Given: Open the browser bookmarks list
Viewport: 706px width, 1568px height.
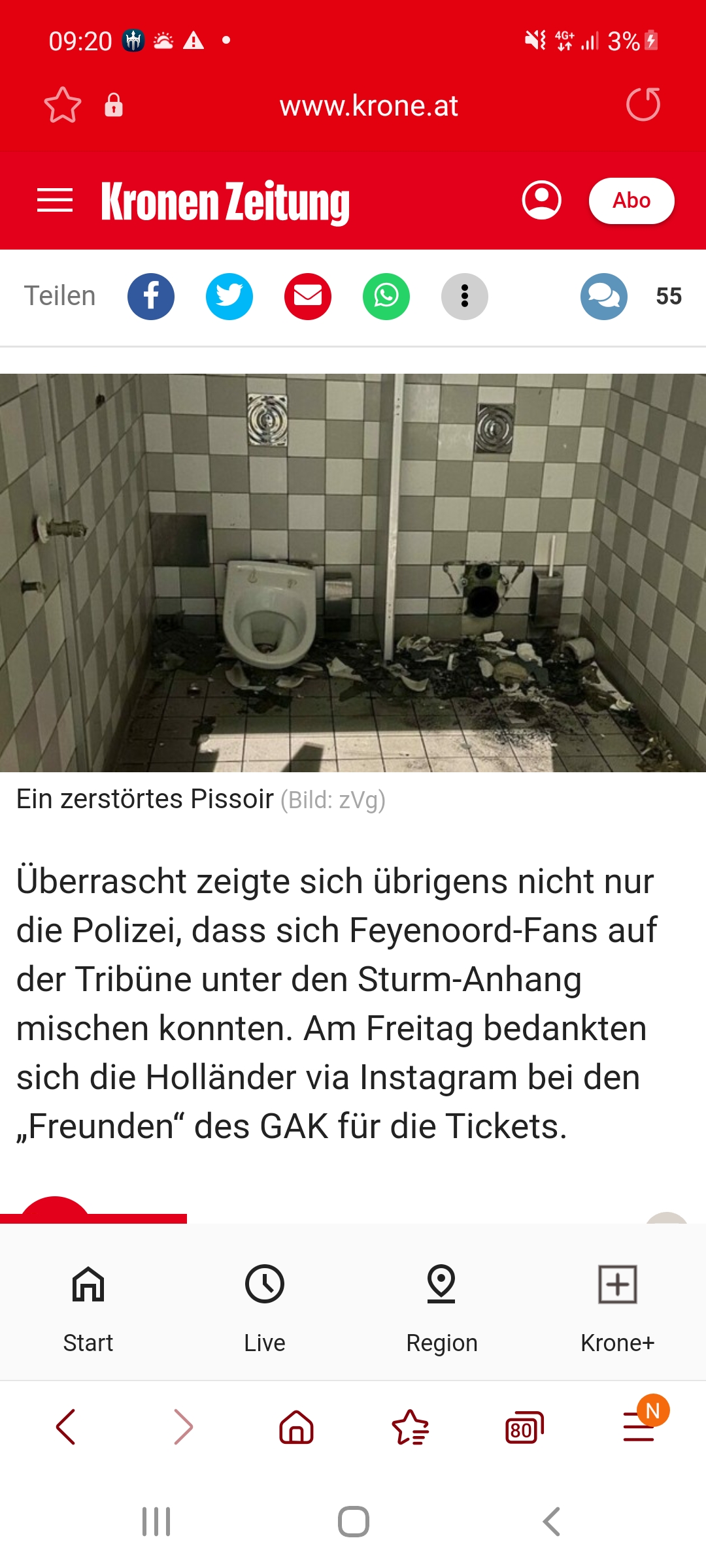Looking at the screenshot, I should tap(411, 1428).
